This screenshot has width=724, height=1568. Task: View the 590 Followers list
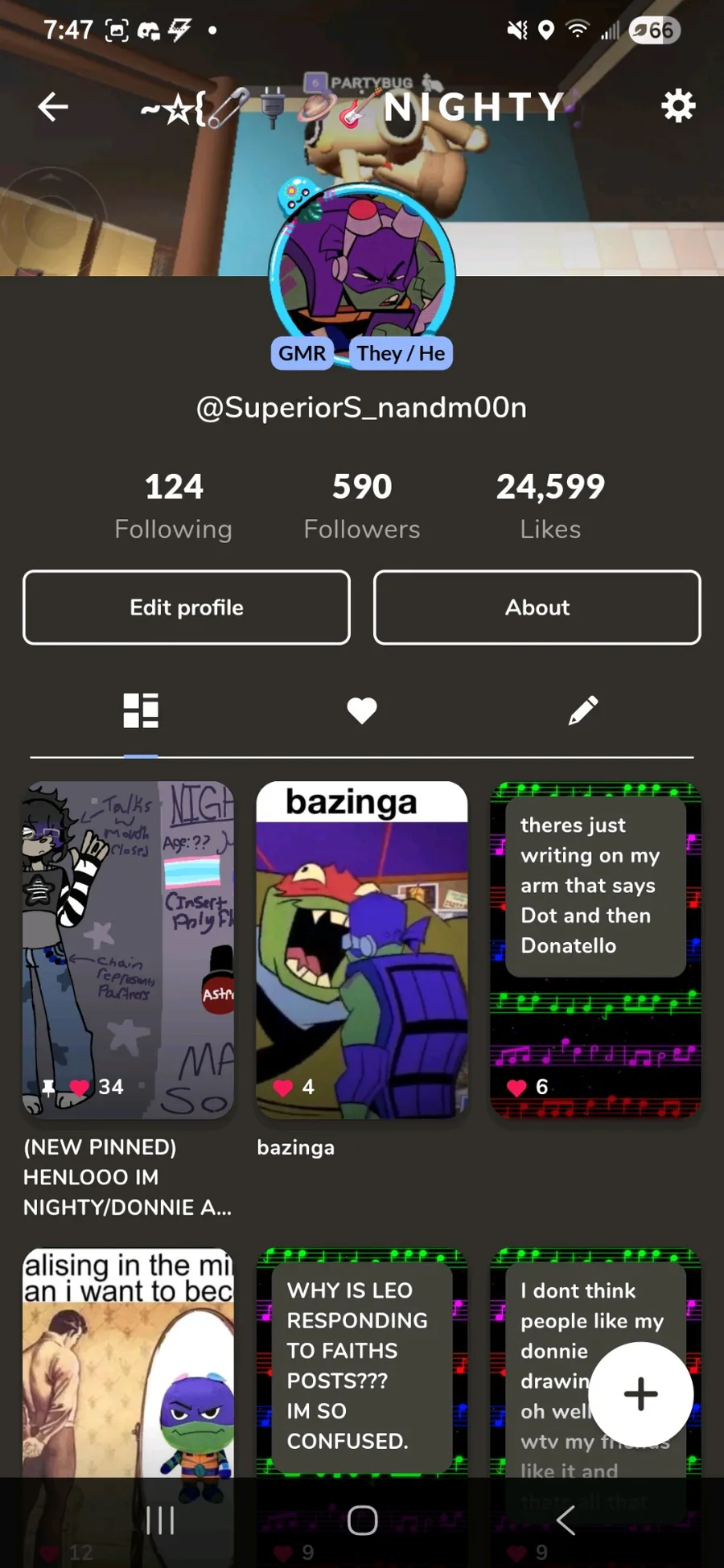[362, 505]
